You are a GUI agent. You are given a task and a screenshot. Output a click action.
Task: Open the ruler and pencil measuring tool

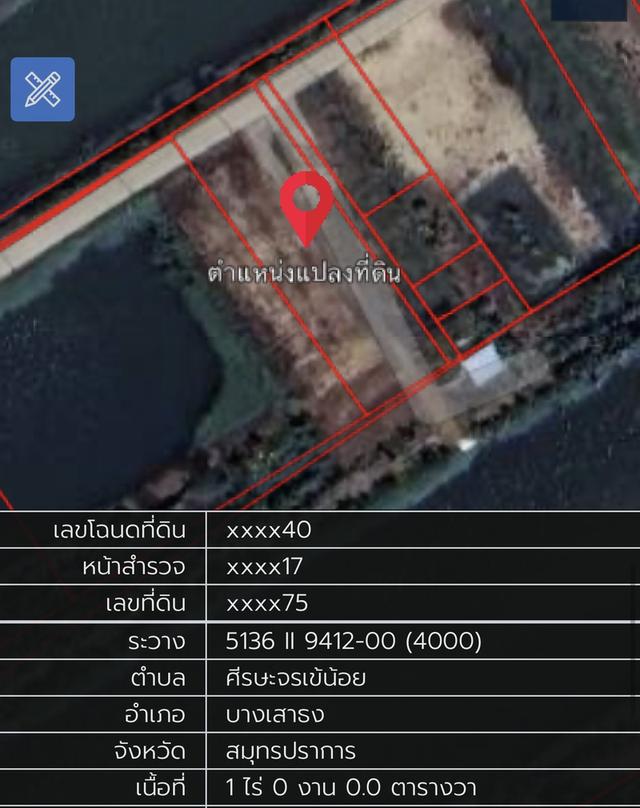pos(42,90)
